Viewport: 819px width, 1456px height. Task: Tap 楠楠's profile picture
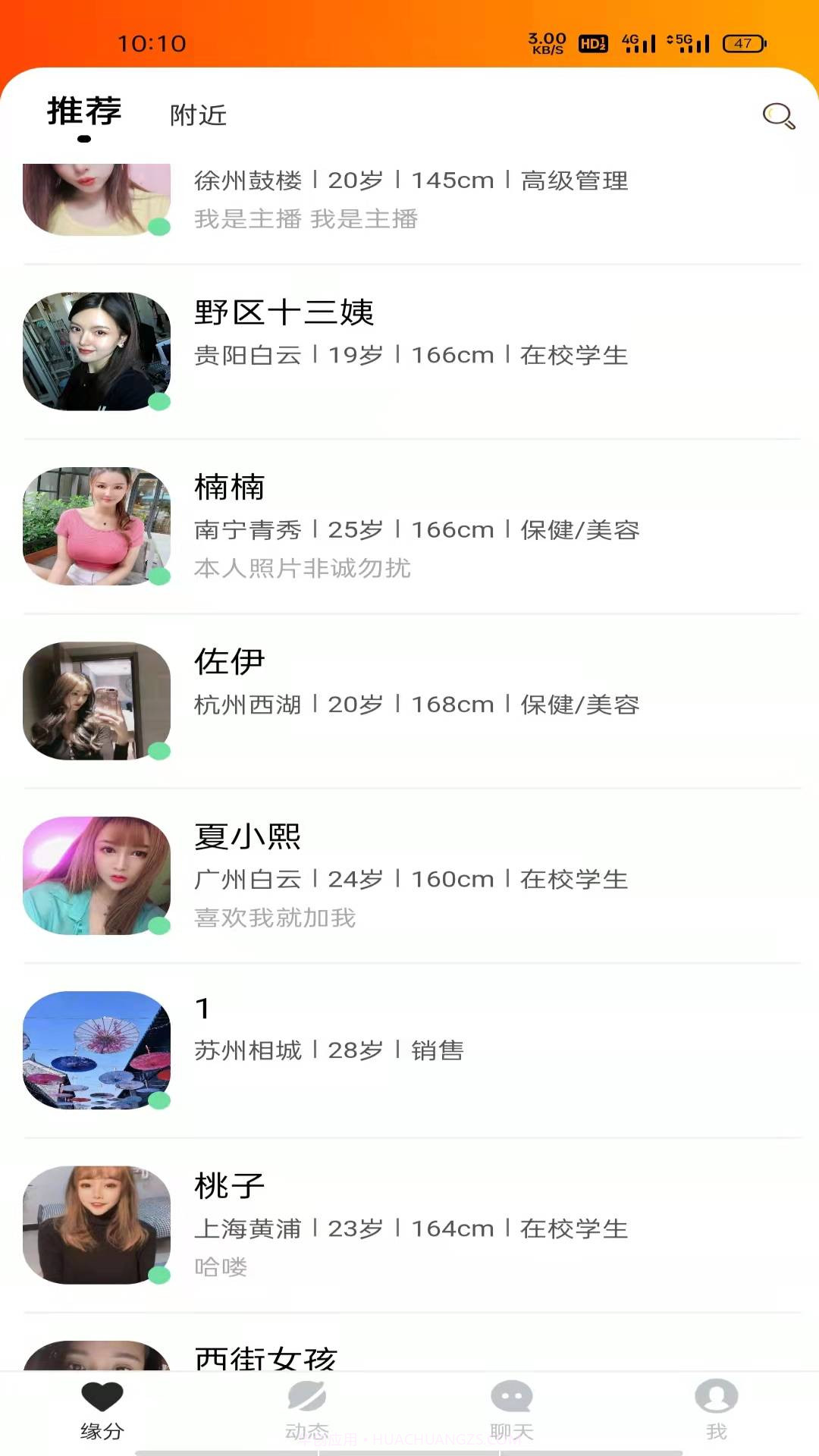click(96, 525)
